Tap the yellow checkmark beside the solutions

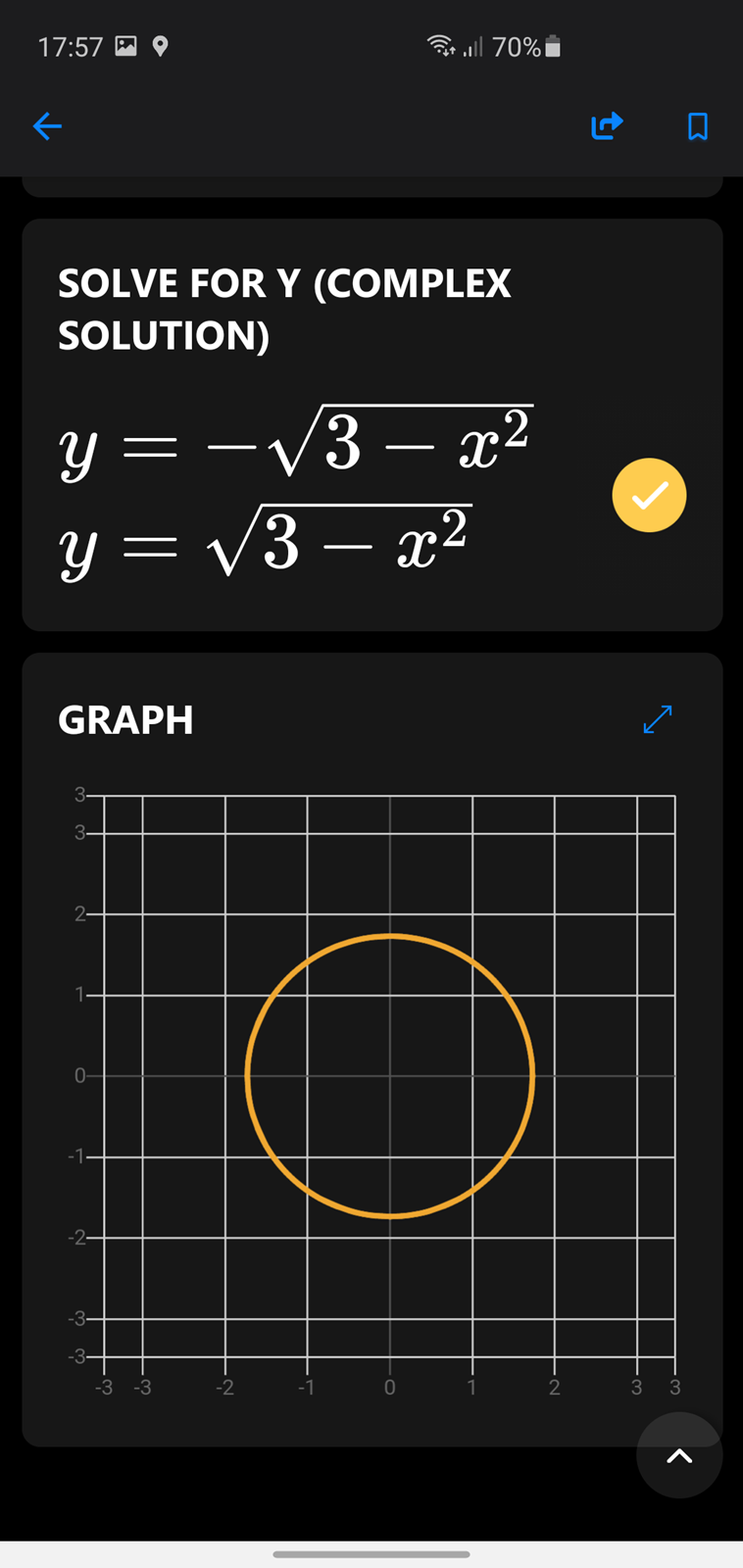pyautogui.click(x=649, y=495)
